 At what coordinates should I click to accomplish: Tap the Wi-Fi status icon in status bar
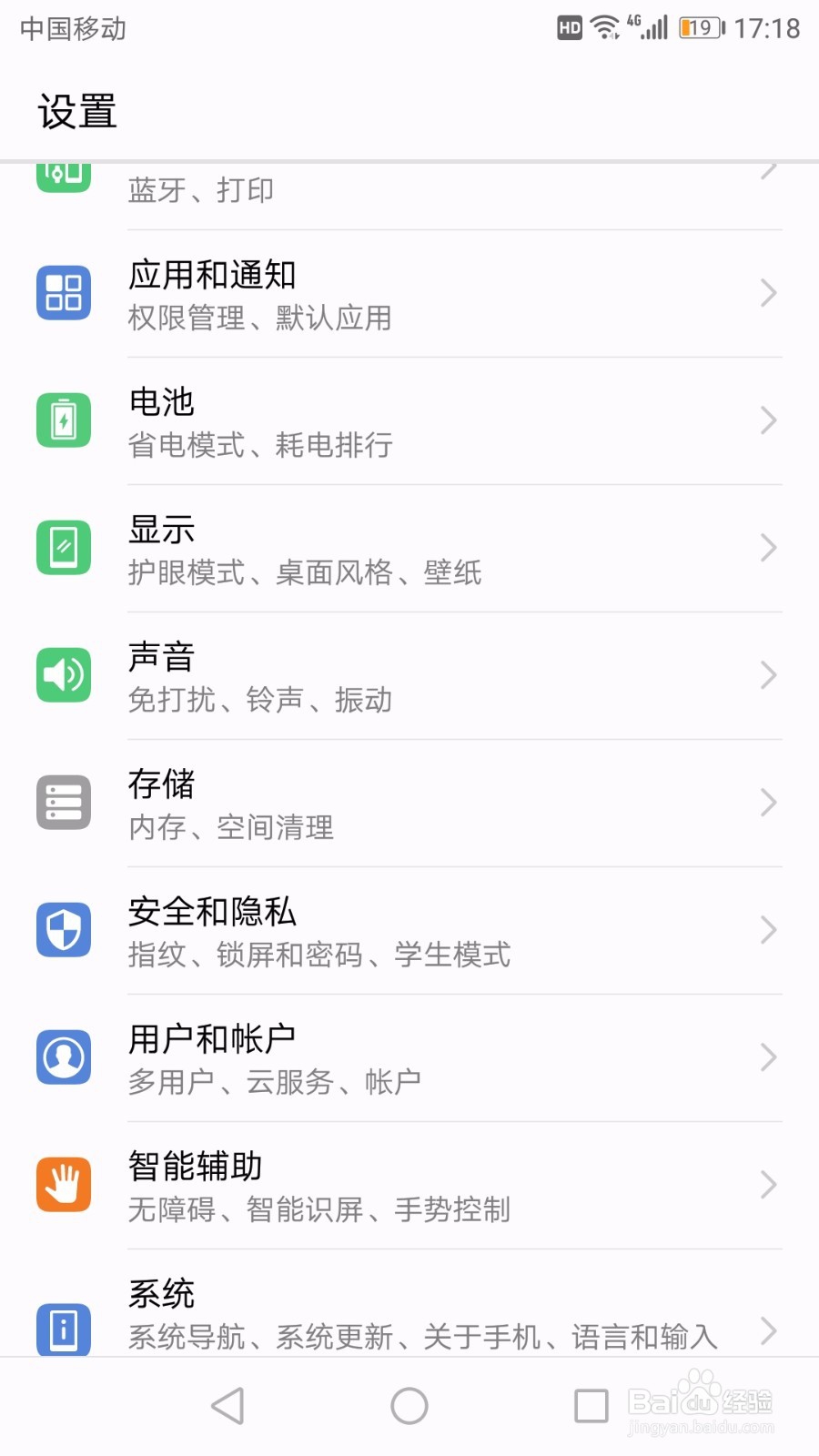click(604, 27)
